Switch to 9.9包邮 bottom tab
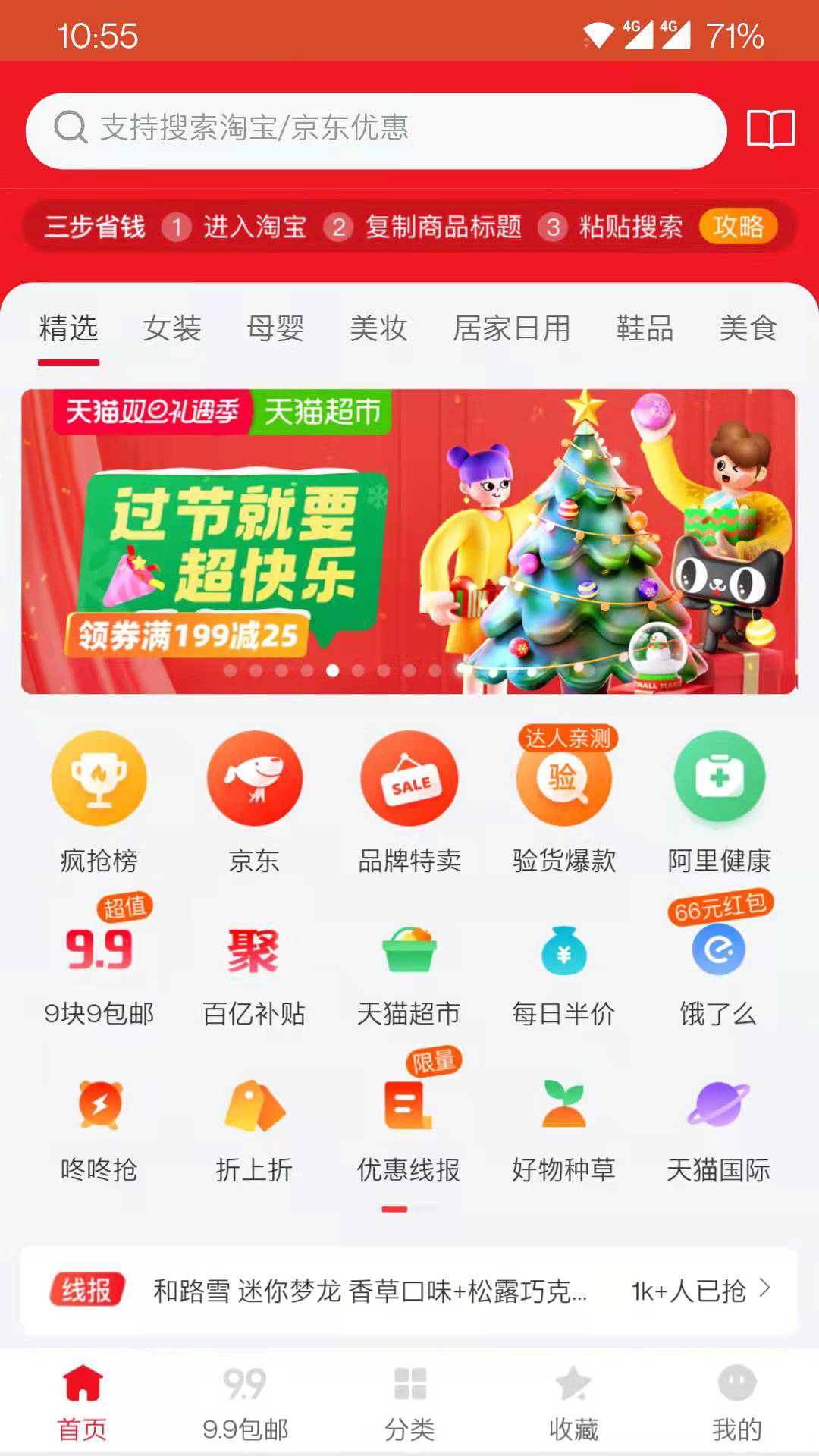 [245, 1404]
